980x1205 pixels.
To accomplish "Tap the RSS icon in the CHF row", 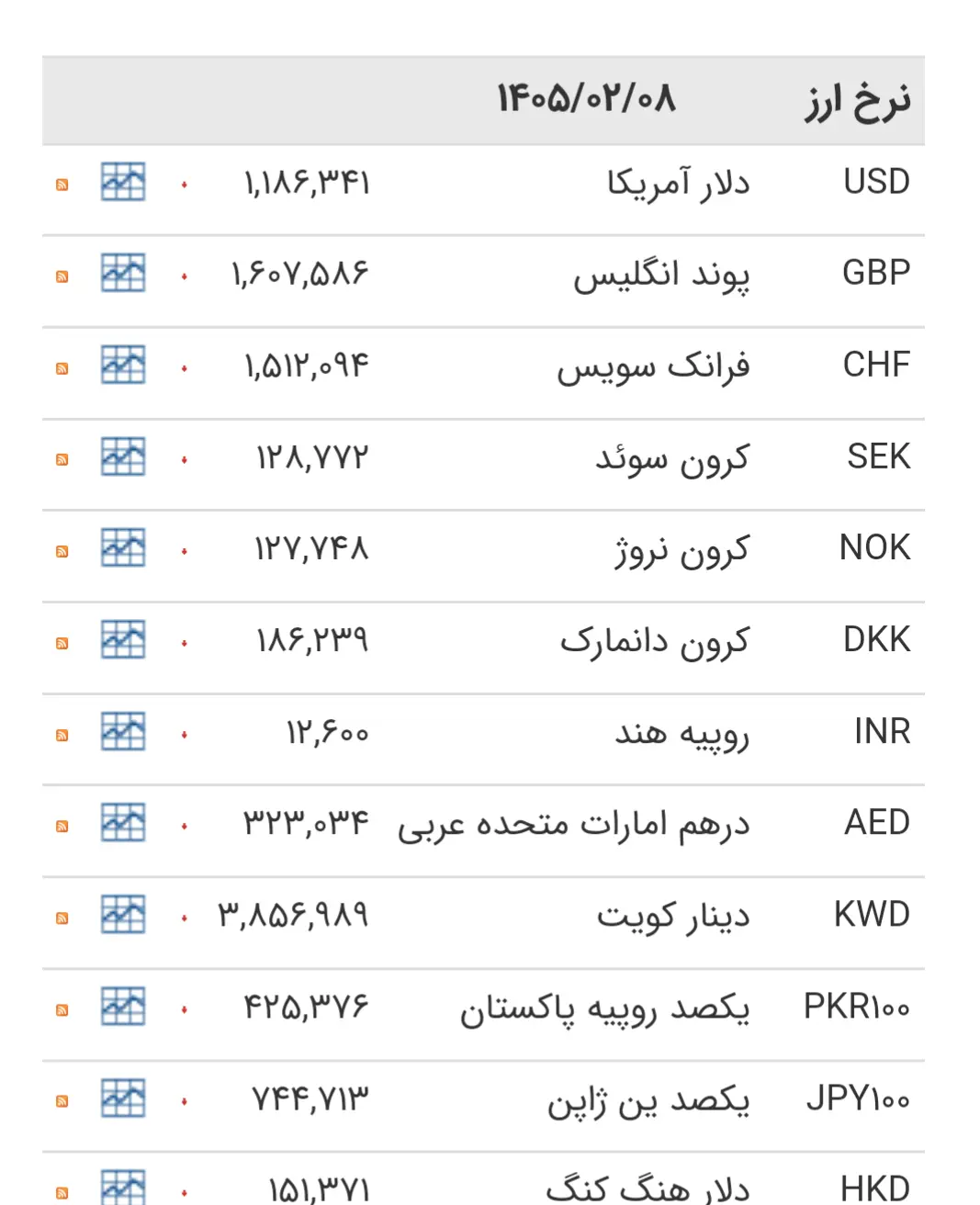I will point(62,368).
